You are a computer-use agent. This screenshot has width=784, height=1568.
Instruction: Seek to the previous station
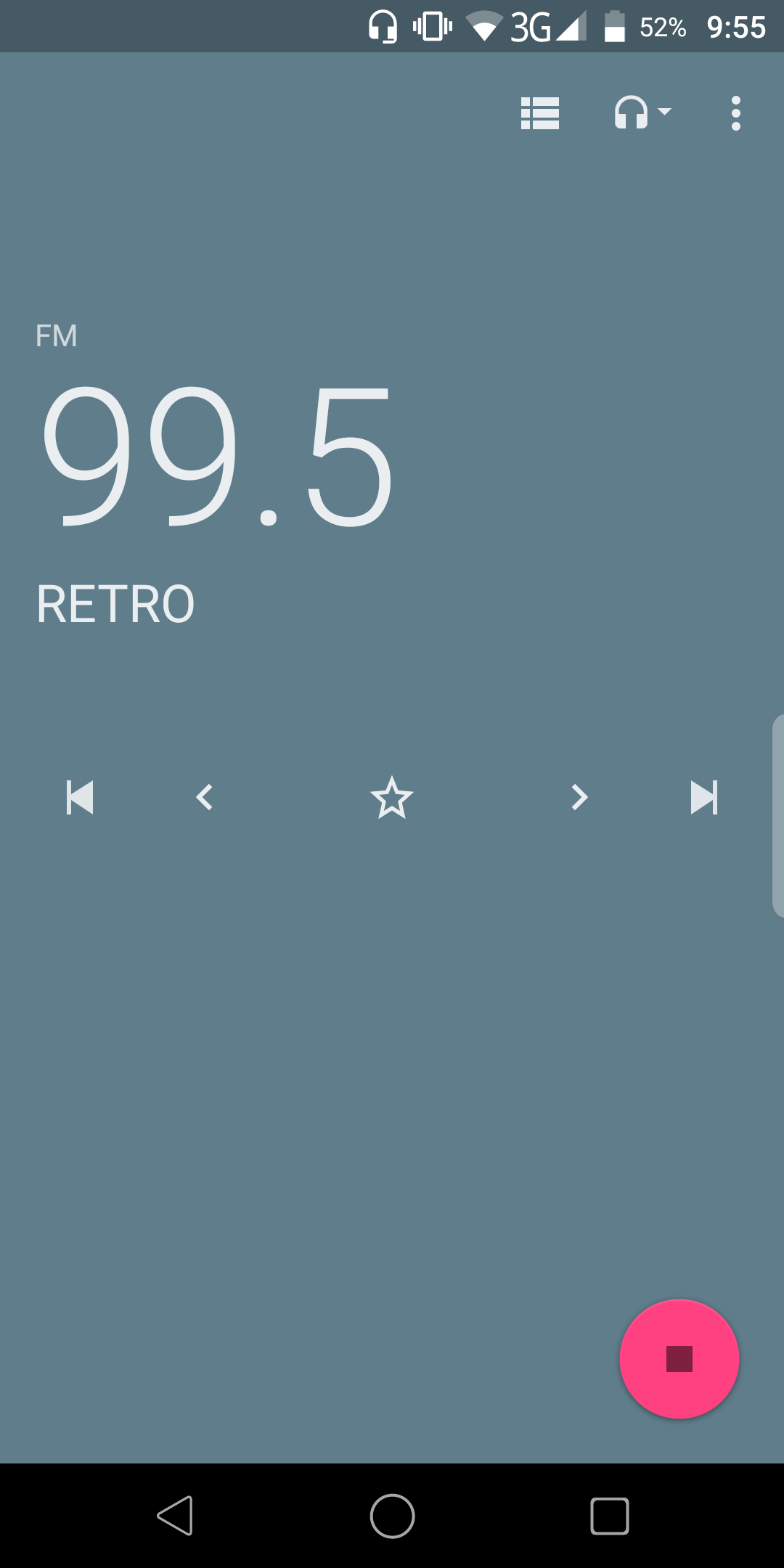tap(80, 798)
